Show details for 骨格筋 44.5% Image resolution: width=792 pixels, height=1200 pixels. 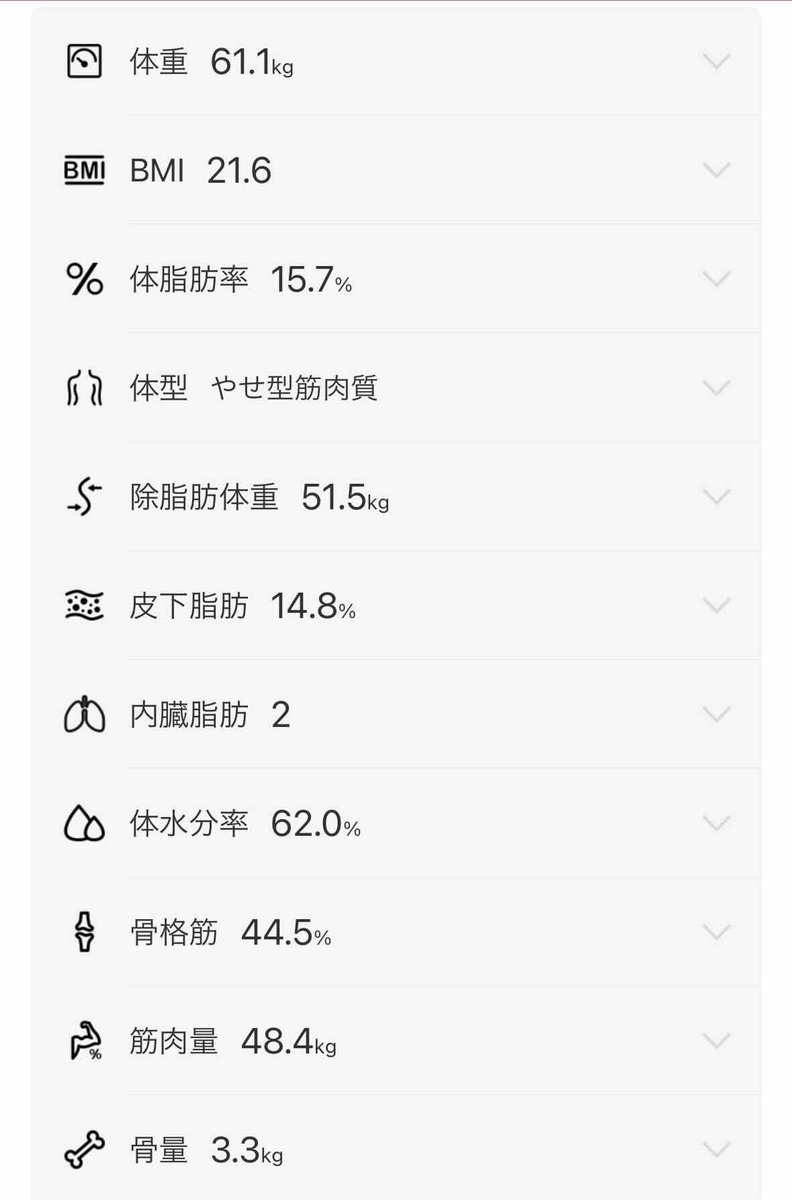click(716, 932)
